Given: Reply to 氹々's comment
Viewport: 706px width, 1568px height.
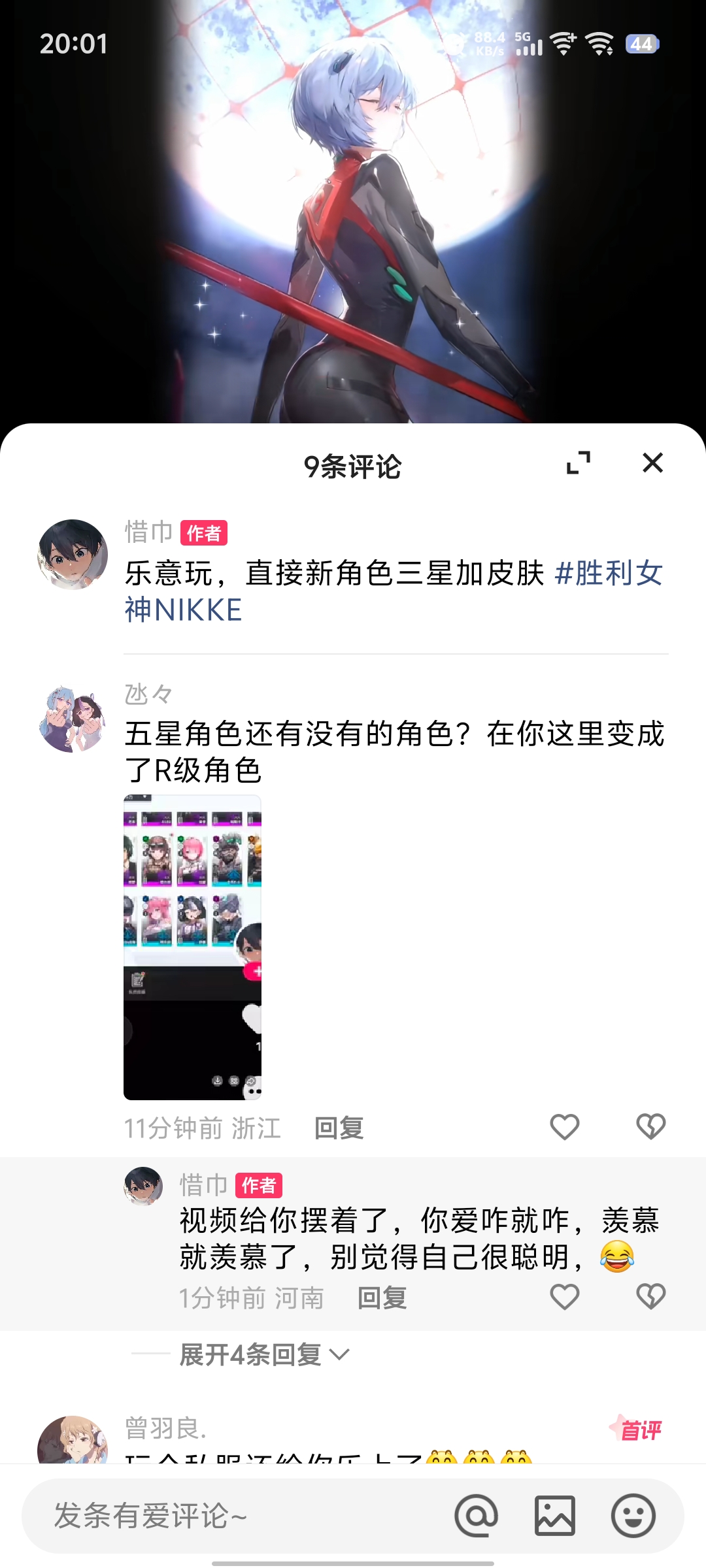Looking at the screenshot, I should 339,1128.
